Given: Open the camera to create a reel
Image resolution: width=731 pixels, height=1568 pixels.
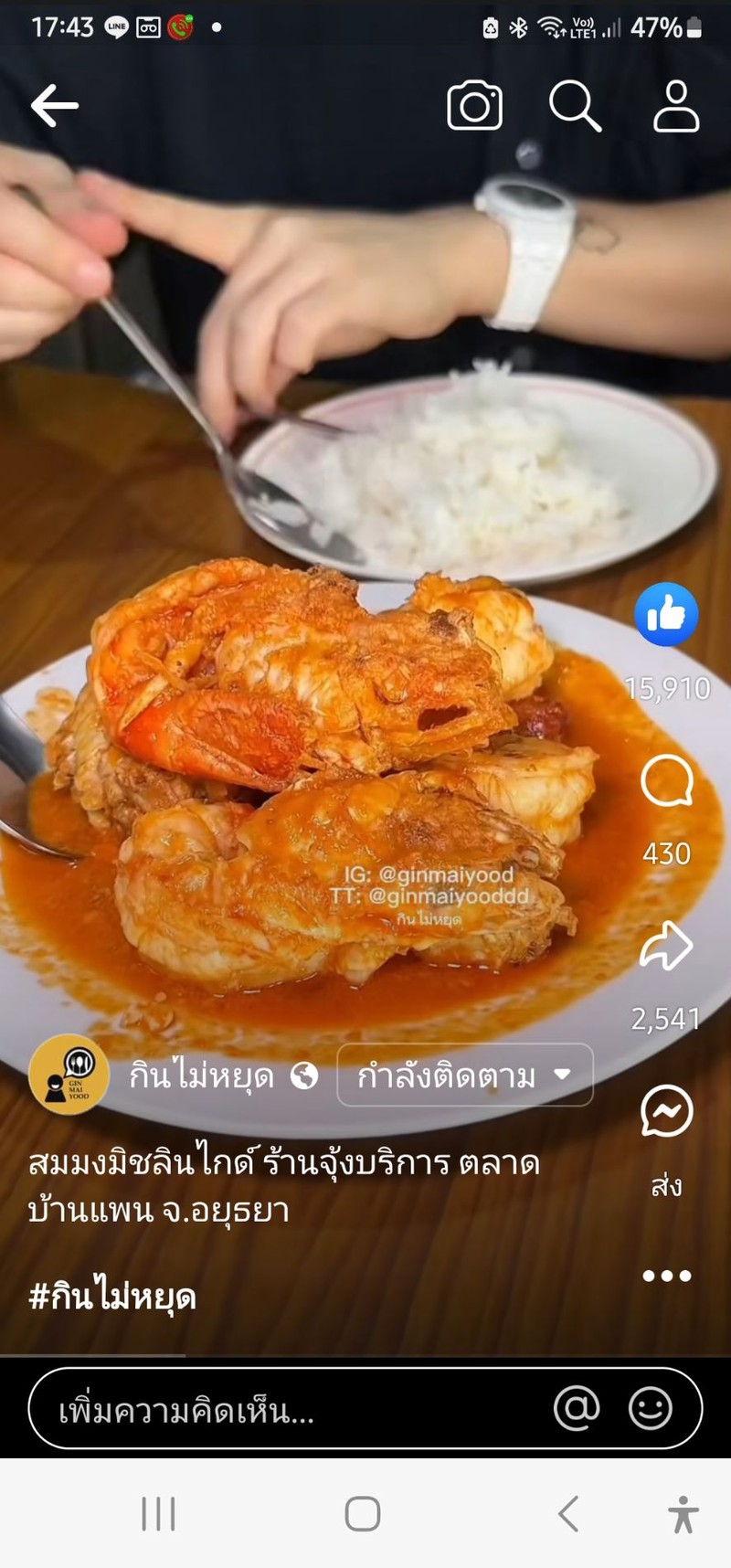Looking at the screenshot, I should coord(474,106).
